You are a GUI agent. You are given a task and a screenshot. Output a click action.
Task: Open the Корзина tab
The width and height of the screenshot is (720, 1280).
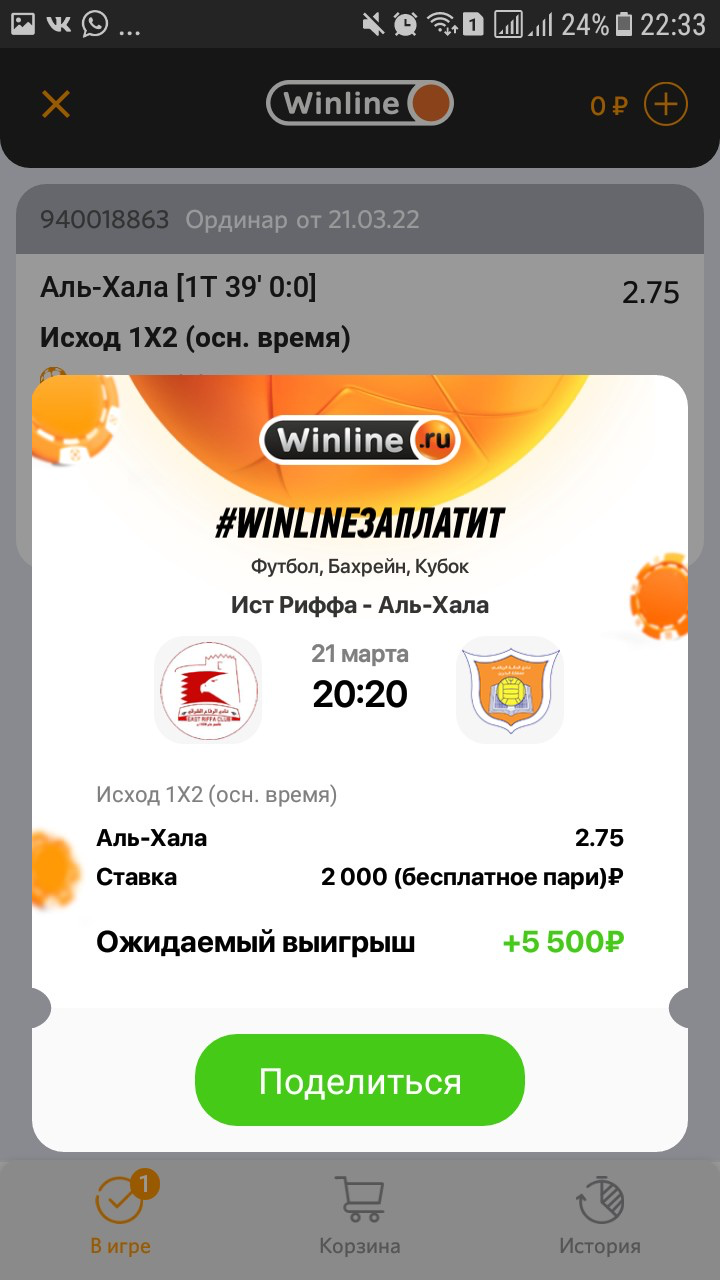pos(360,1214)
